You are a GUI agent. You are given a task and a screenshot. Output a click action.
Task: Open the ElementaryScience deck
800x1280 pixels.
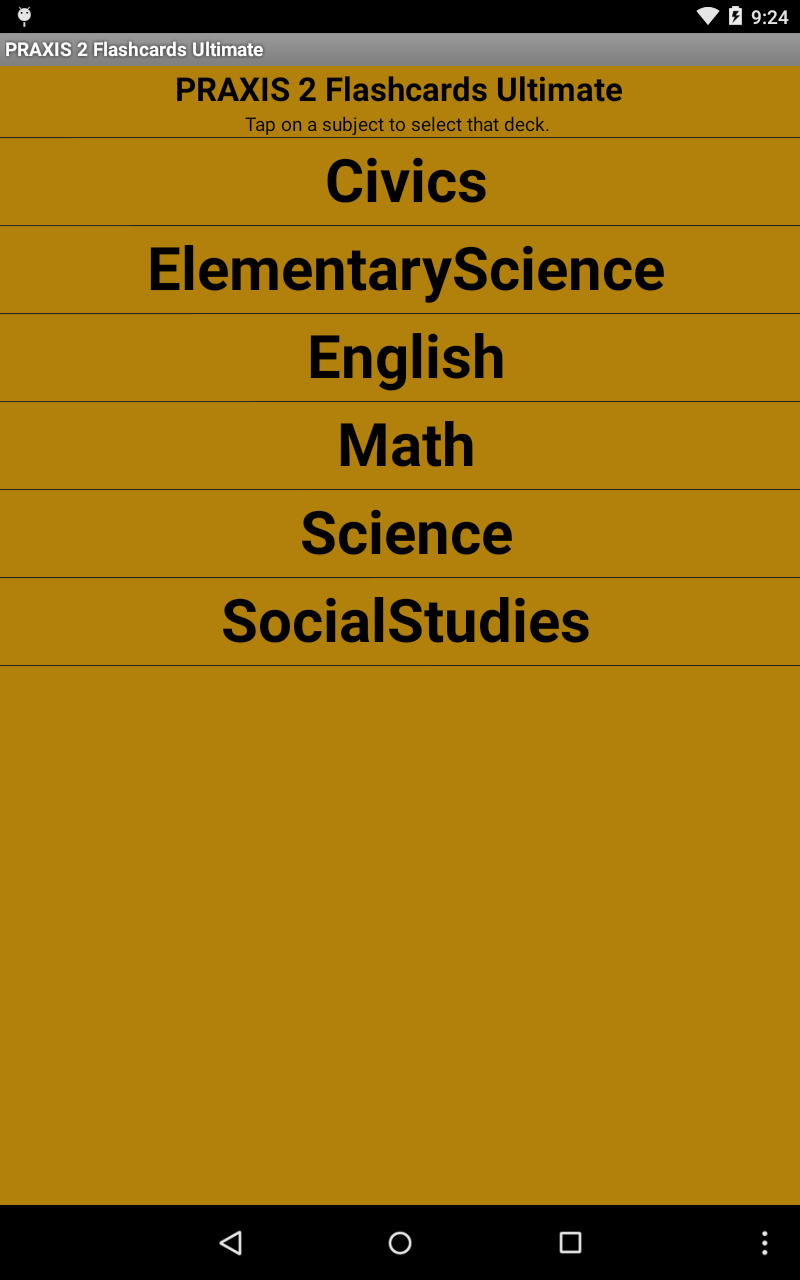[x=406, y=269]
